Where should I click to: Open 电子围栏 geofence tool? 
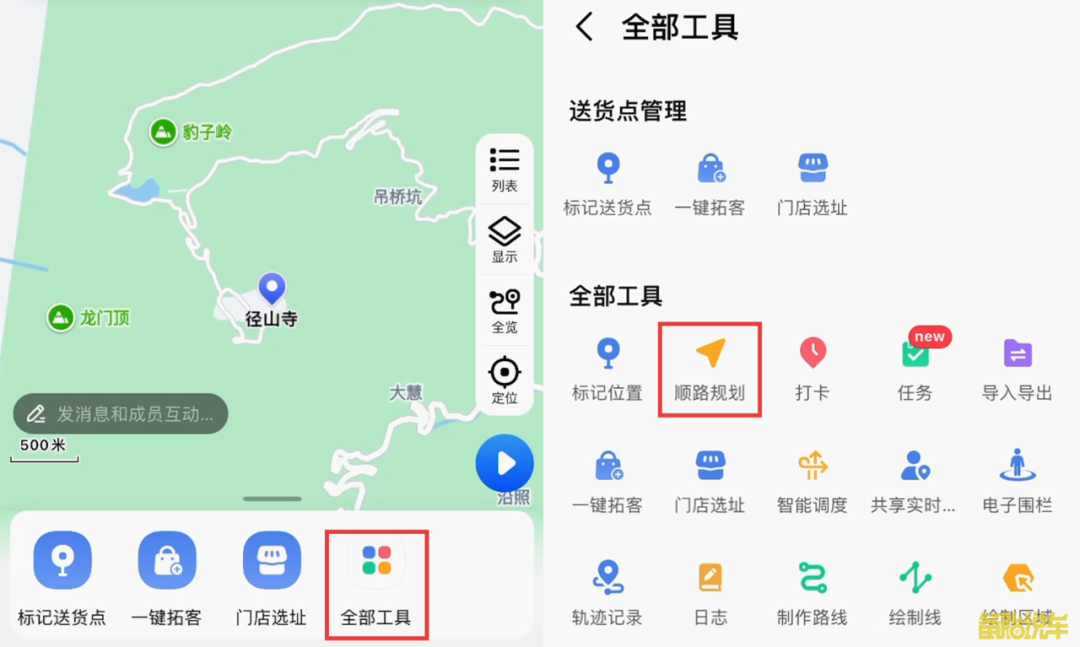pos(1017,480)
